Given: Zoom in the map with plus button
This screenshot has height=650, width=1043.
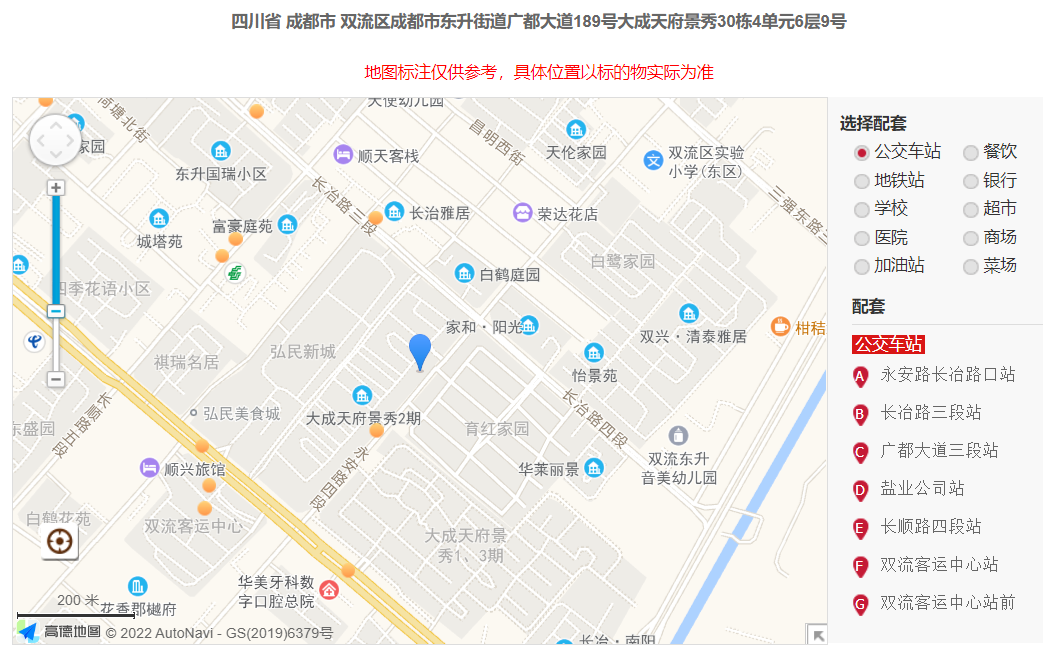Looking at the screenshot, I should [x=56, y=188].
